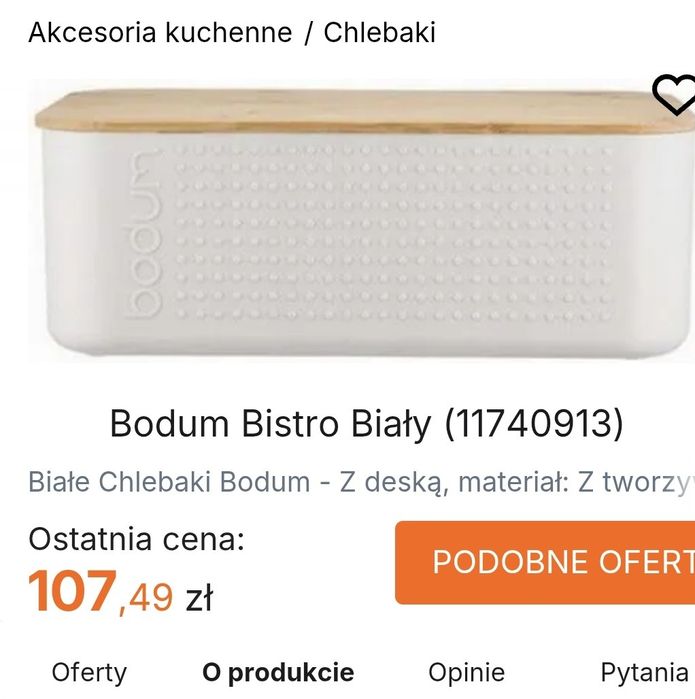Open the Bodum Bistro product image
This screenshot has height=699, width=695.
[x=362, y=221]
